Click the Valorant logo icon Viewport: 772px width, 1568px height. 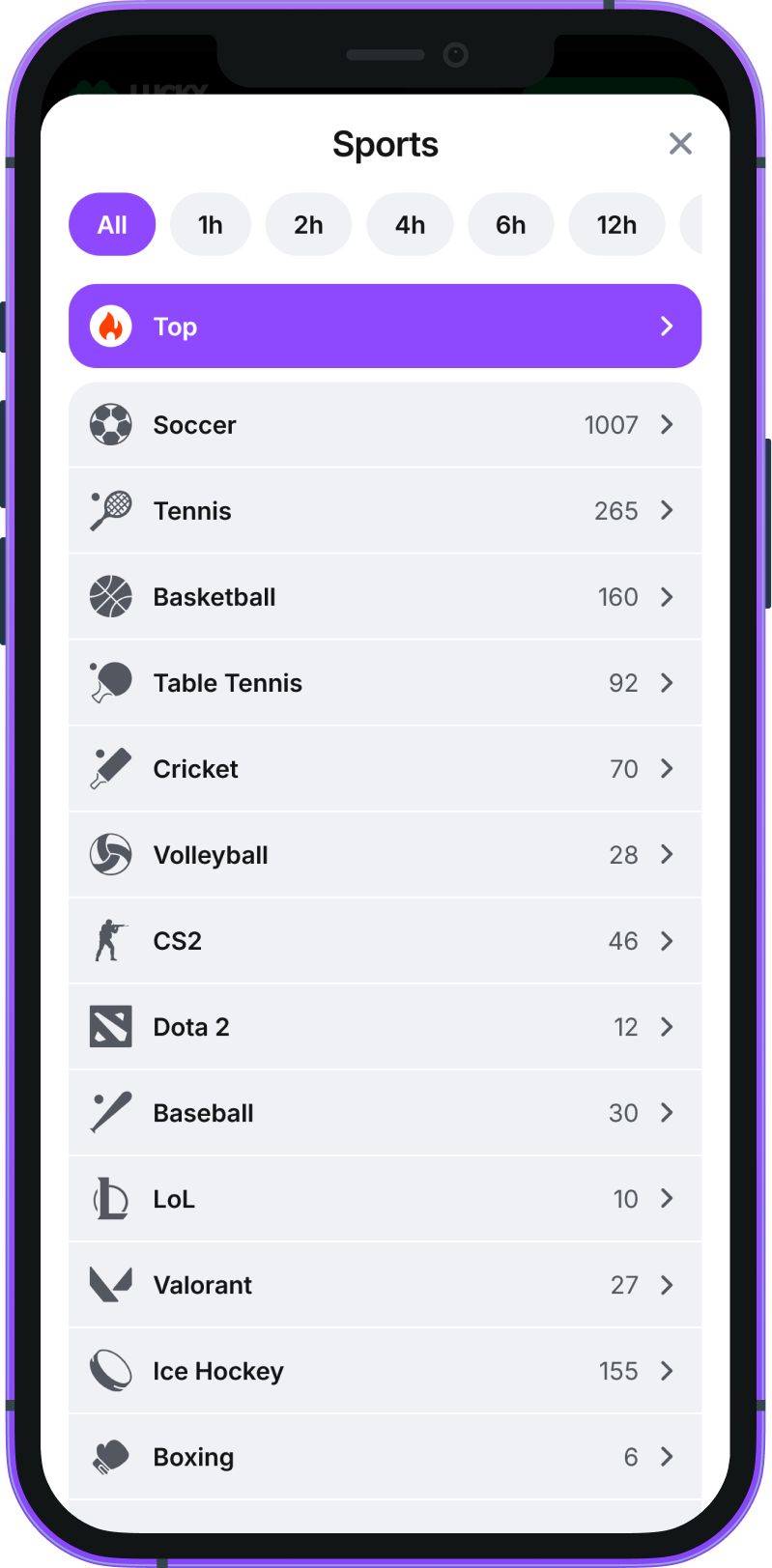click(110, 1284)
